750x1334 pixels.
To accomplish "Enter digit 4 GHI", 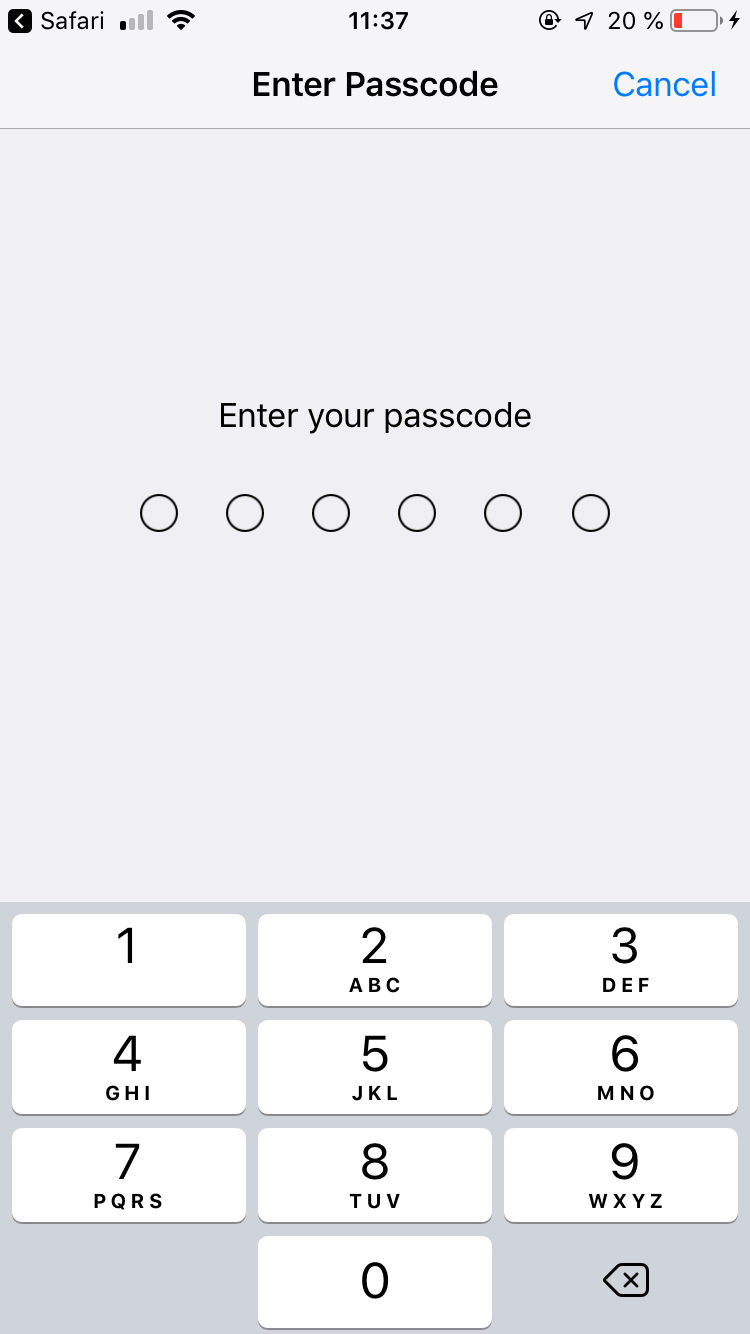I will click(x=129, y=1067).
